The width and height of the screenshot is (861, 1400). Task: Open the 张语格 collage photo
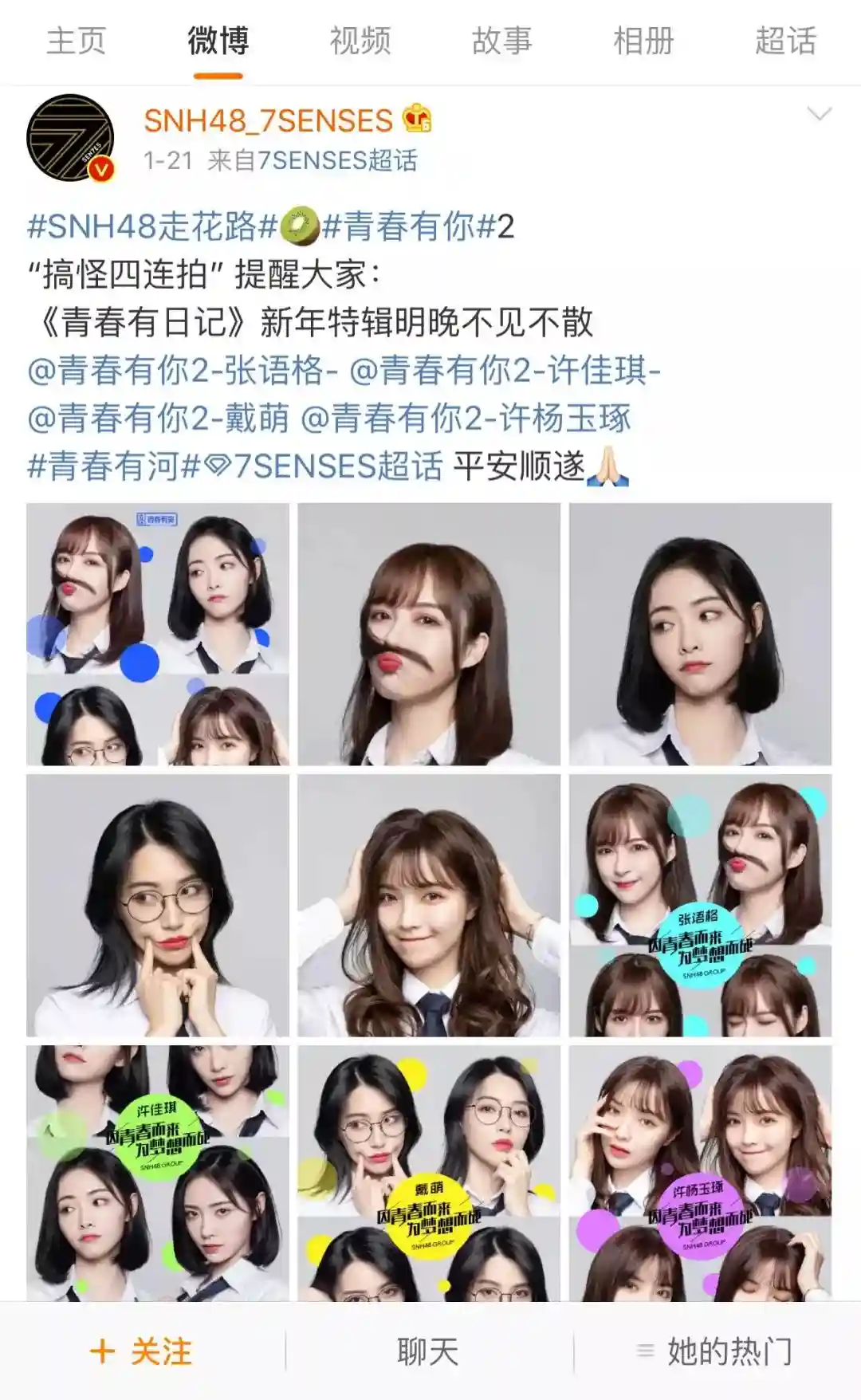pyautogui.click(x=700, y=905)
